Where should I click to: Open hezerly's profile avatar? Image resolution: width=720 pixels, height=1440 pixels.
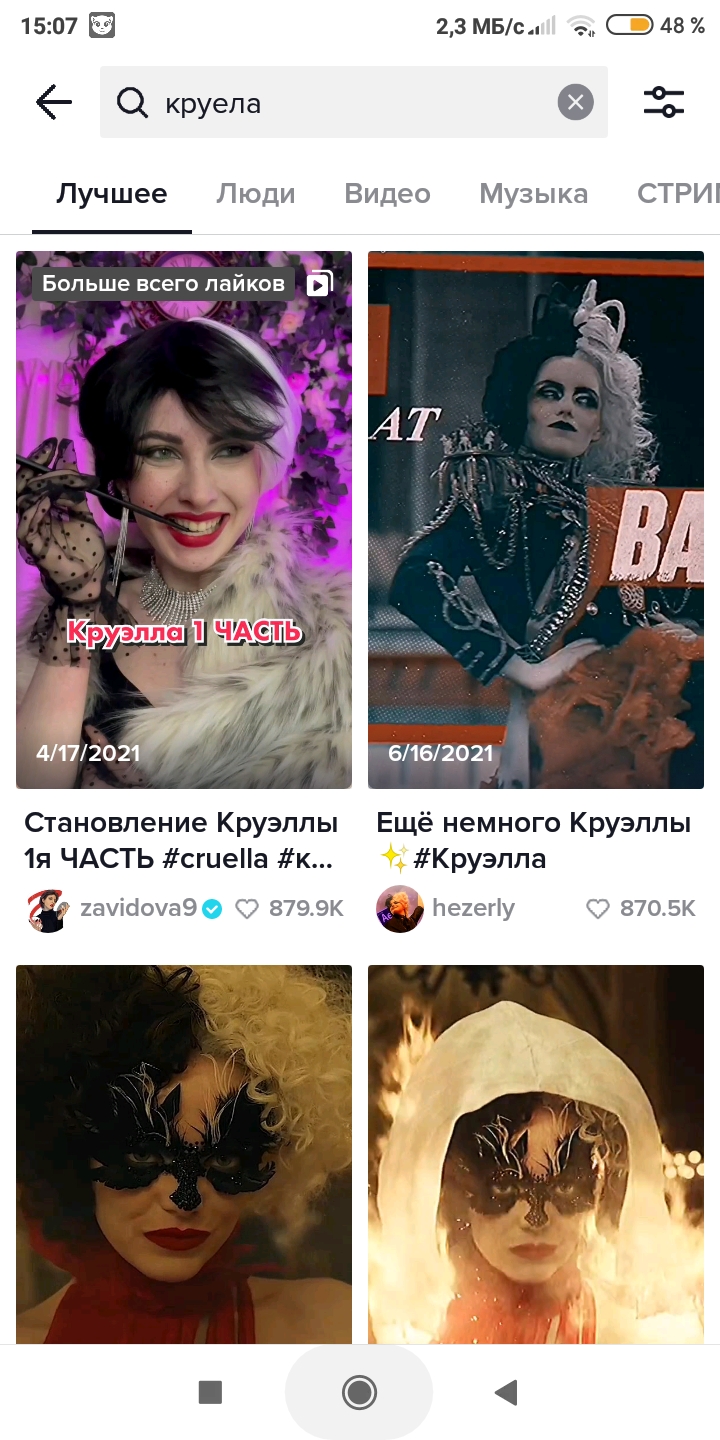pos(399,909)
